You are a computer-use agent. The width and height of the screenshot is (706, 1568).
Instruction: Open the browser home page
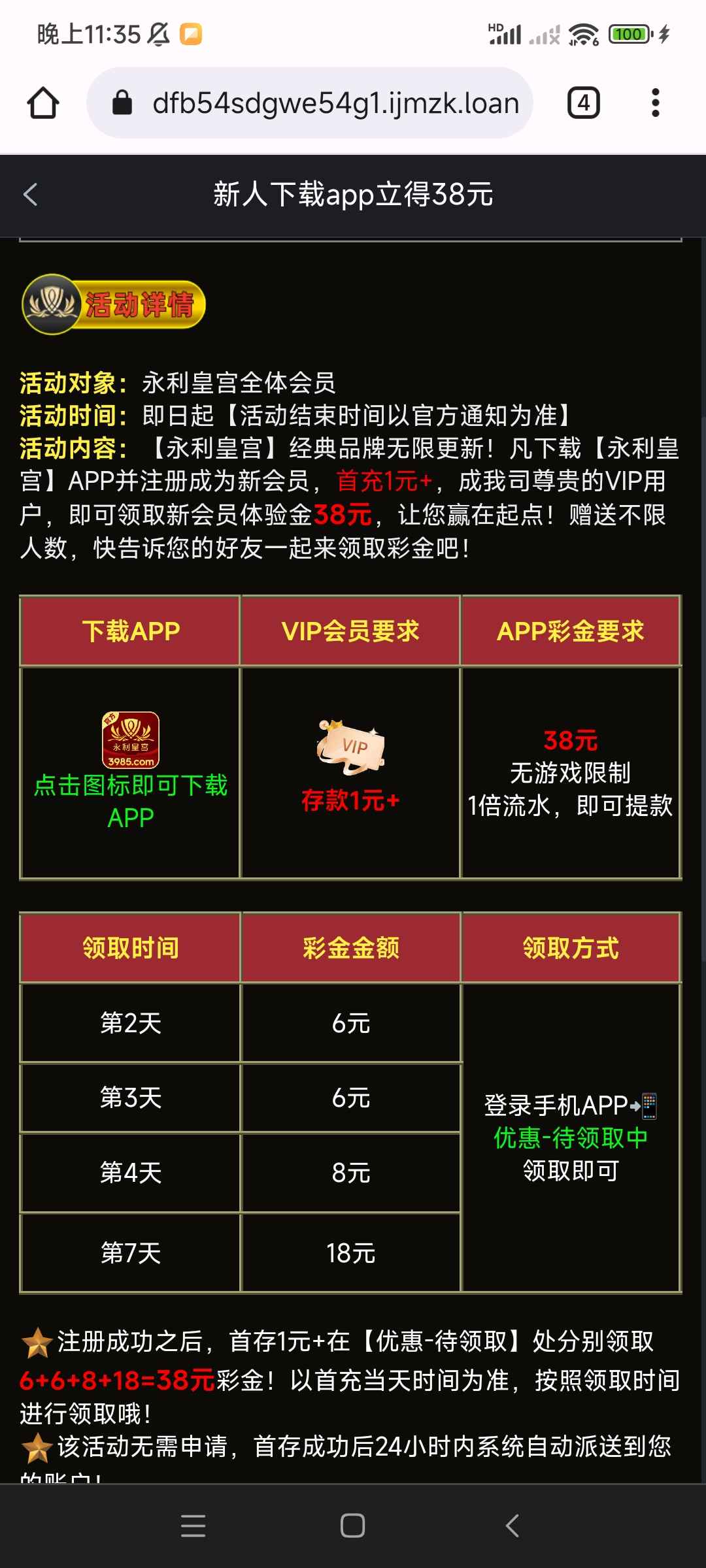43,103
